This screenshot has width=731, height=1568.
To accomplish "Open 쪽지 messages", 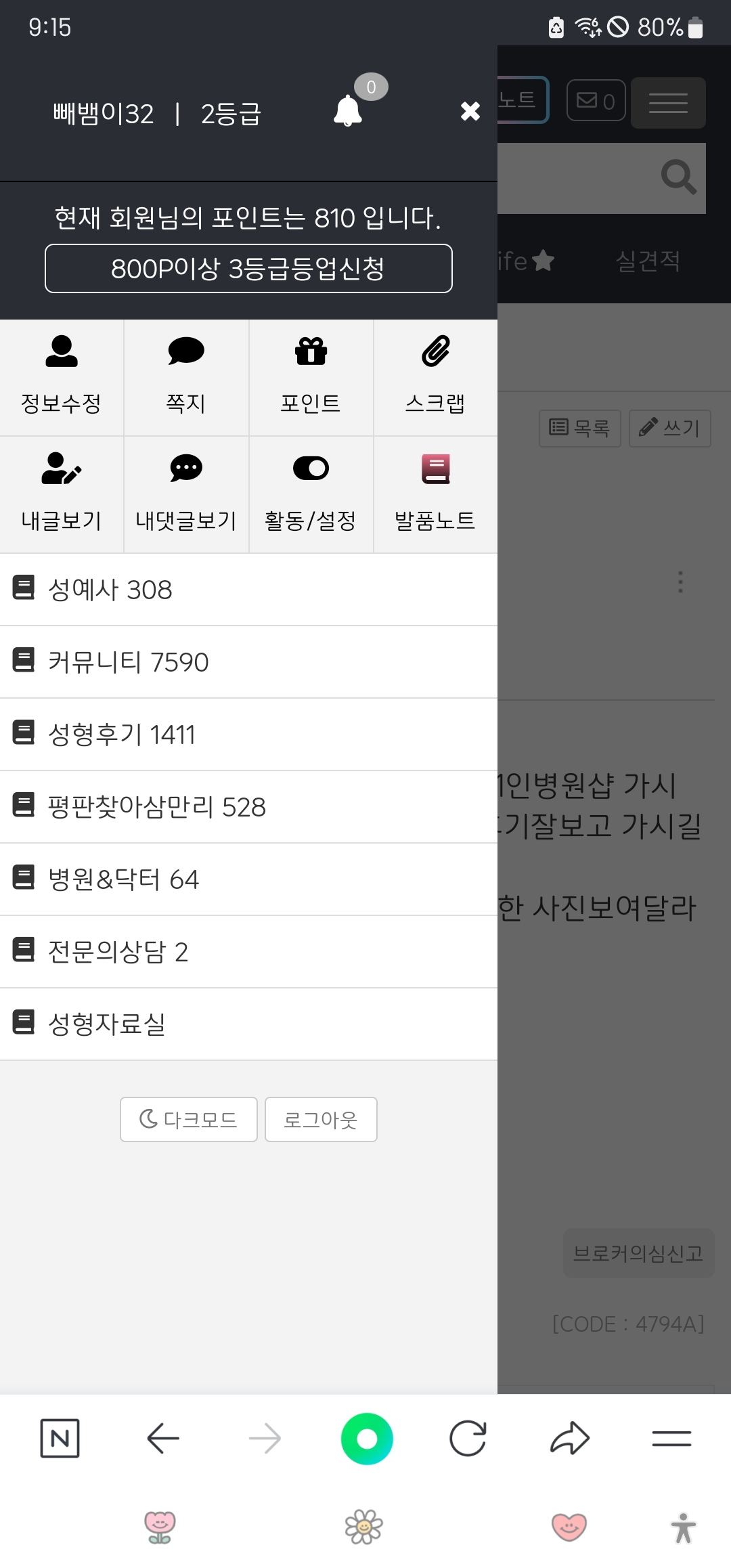I will [186, 377].
